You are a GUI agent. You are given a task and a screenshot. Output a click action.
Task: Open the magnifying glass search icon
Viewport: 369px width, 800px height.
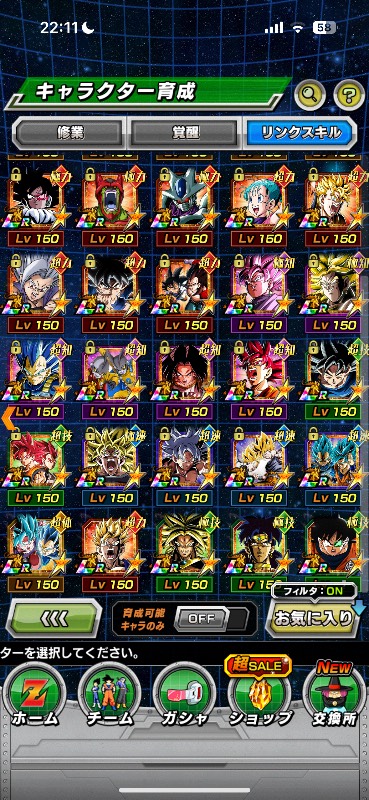click(310, 94)
